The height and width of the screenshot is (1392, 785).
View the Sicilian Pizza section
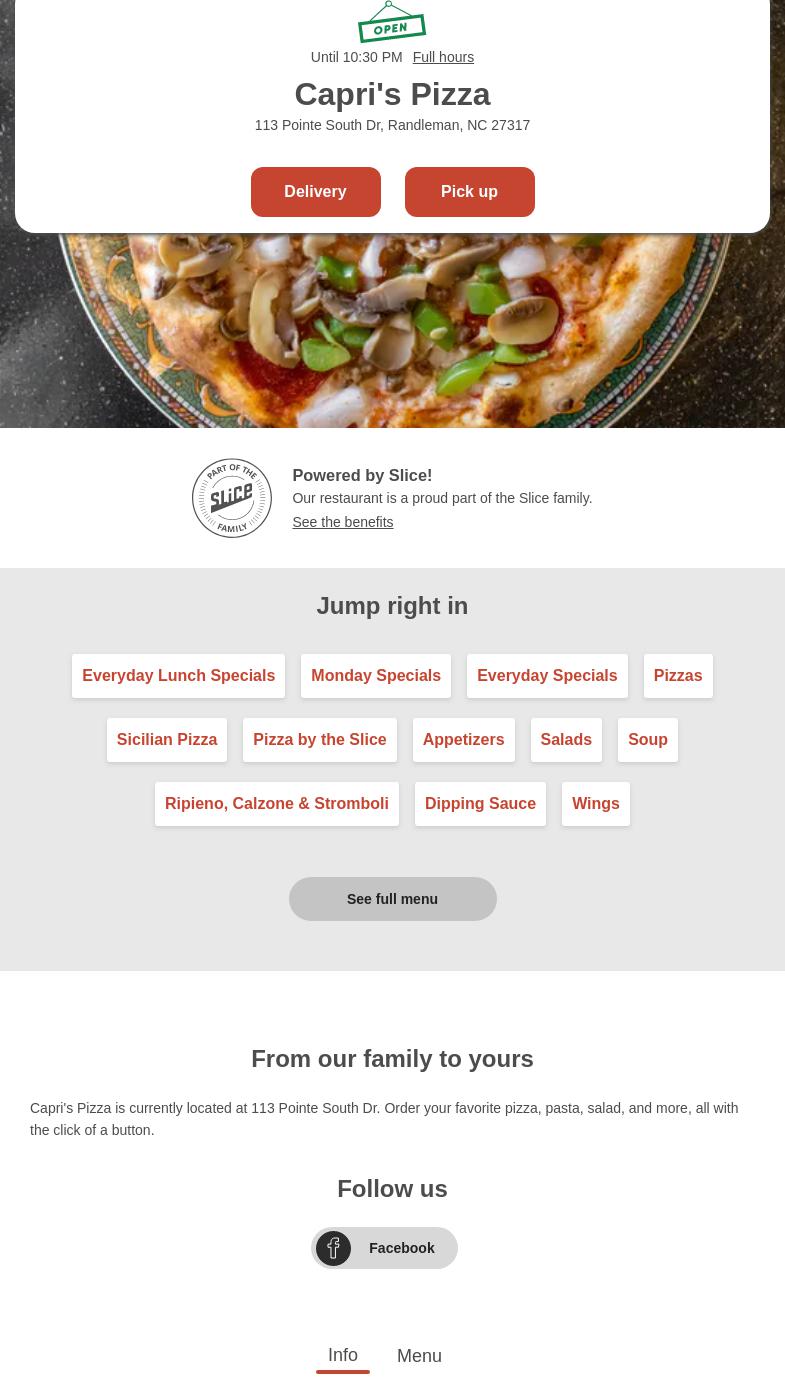click(x=167, y=740)
